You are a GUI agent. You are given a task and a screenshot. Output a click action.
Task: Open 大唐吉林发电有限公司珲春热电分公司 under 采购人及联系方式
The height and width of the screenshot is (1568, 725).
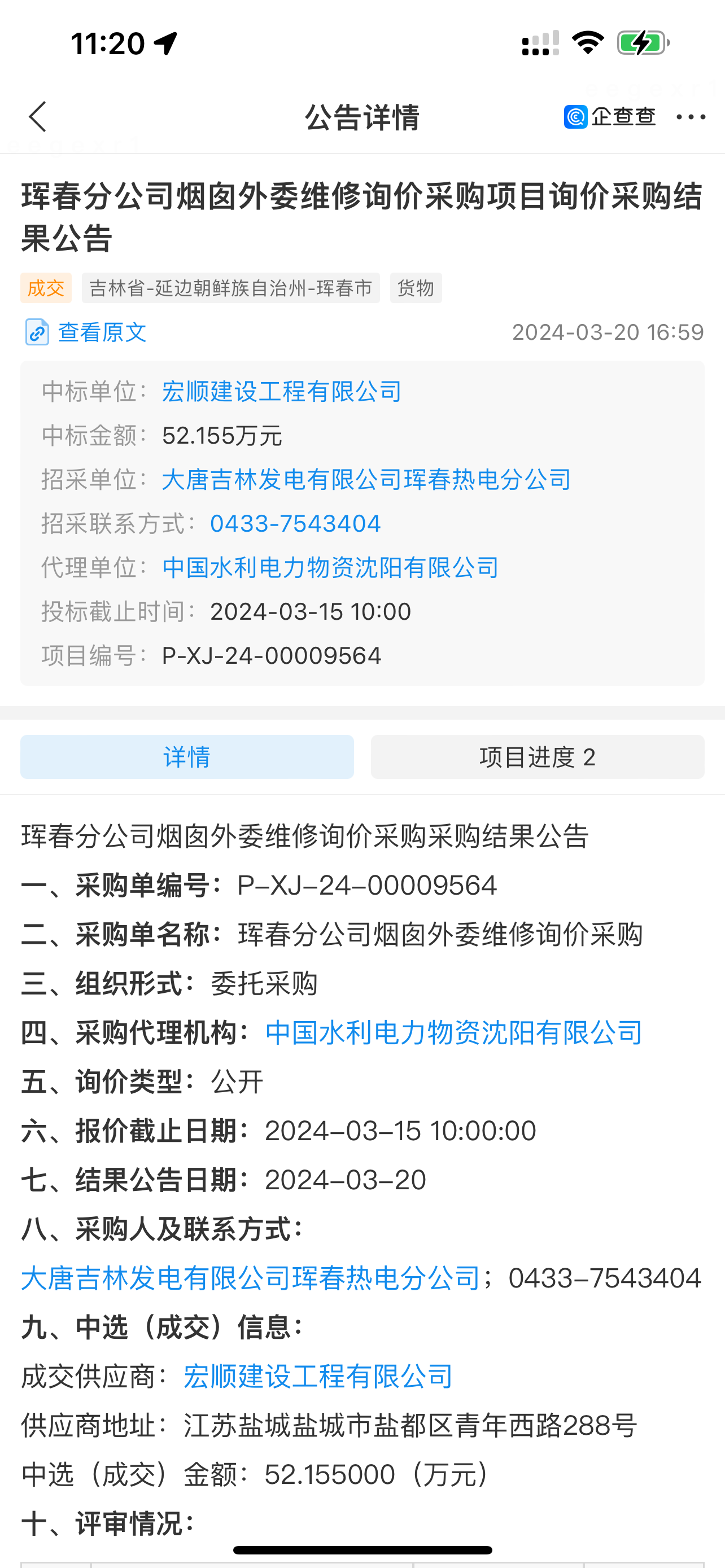click(251, 1278)
